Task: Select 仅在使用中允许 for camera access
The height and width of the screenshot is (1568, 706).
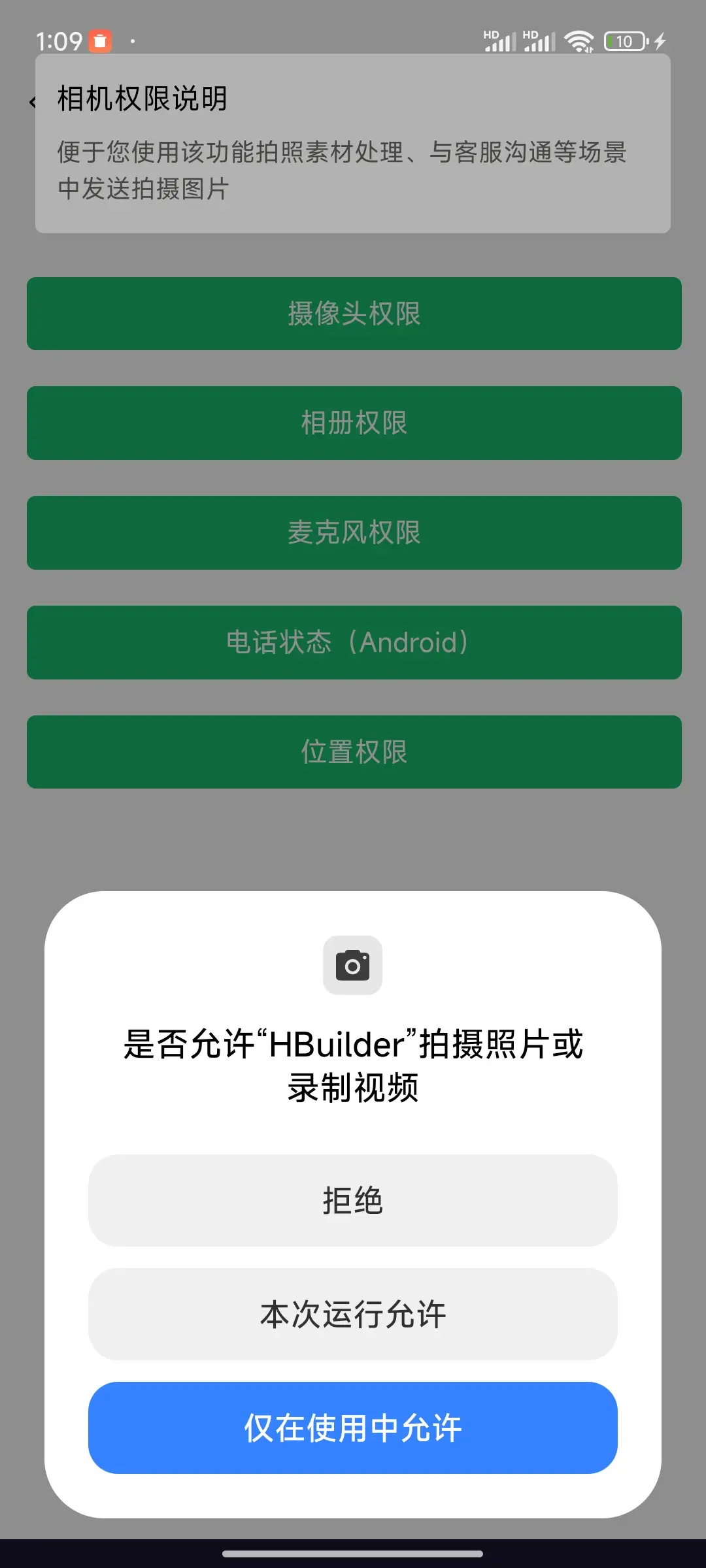Action: click(x=353, y=1428)
